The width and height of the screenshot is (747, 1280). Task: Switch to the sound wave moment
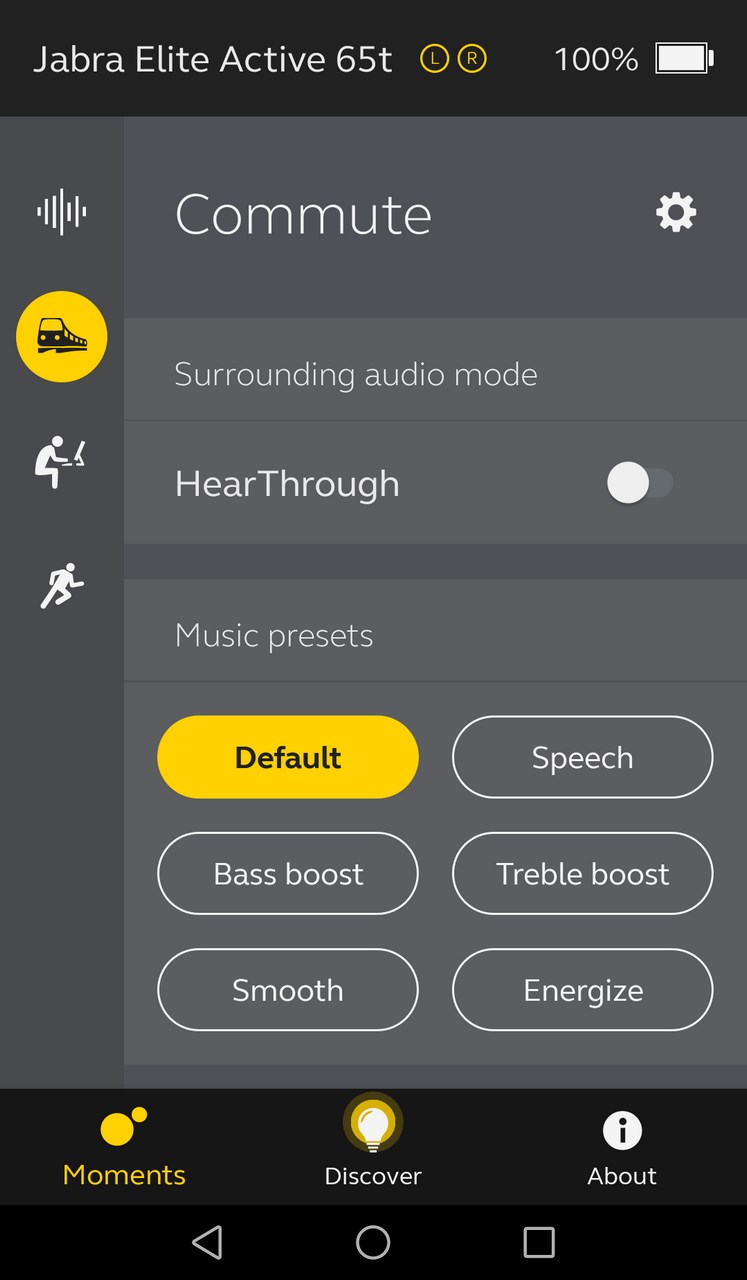tap(62, 212)
